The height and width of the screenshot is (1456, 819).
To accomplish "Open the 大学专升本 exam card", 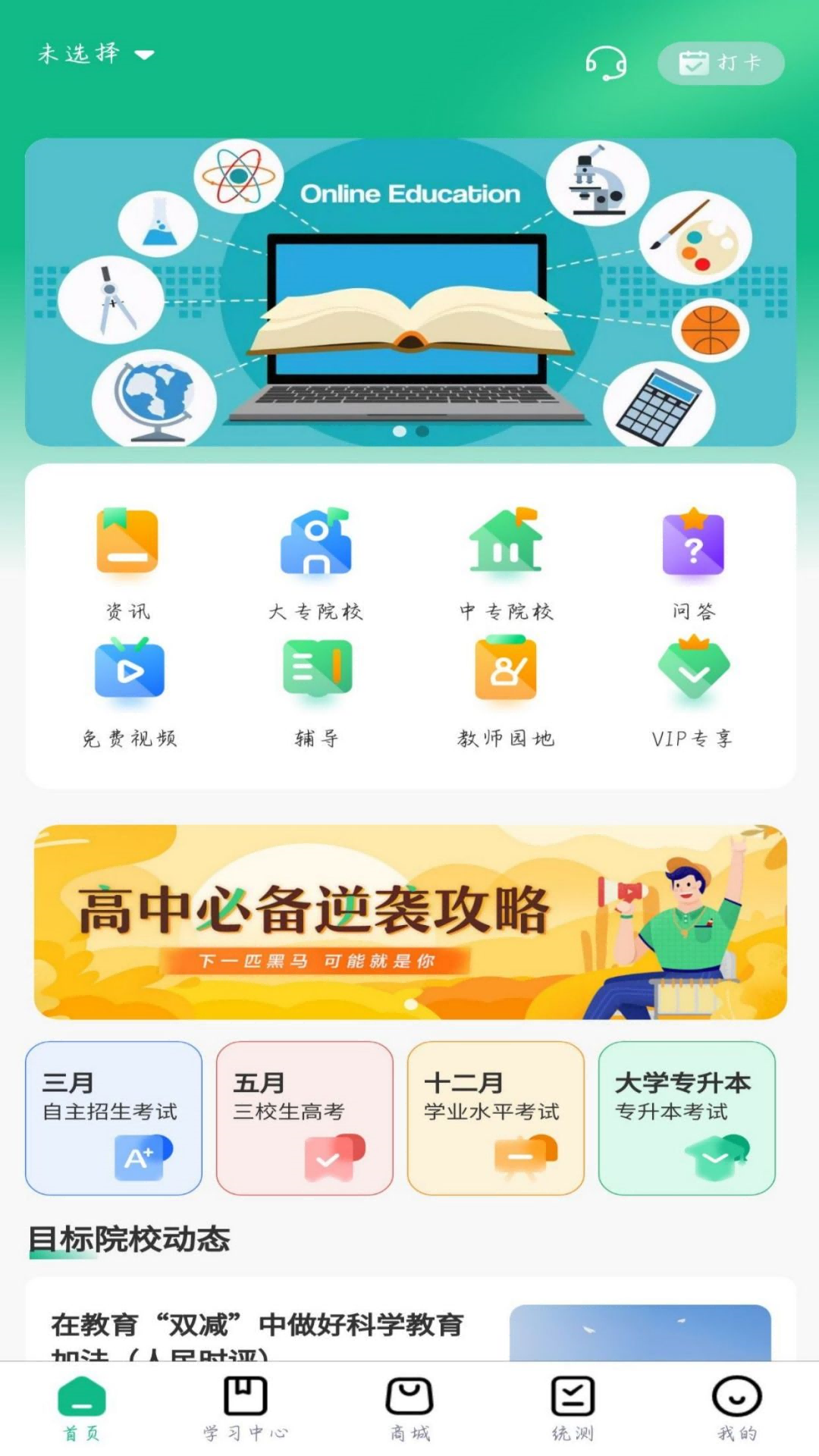I will click(686, 1118).
